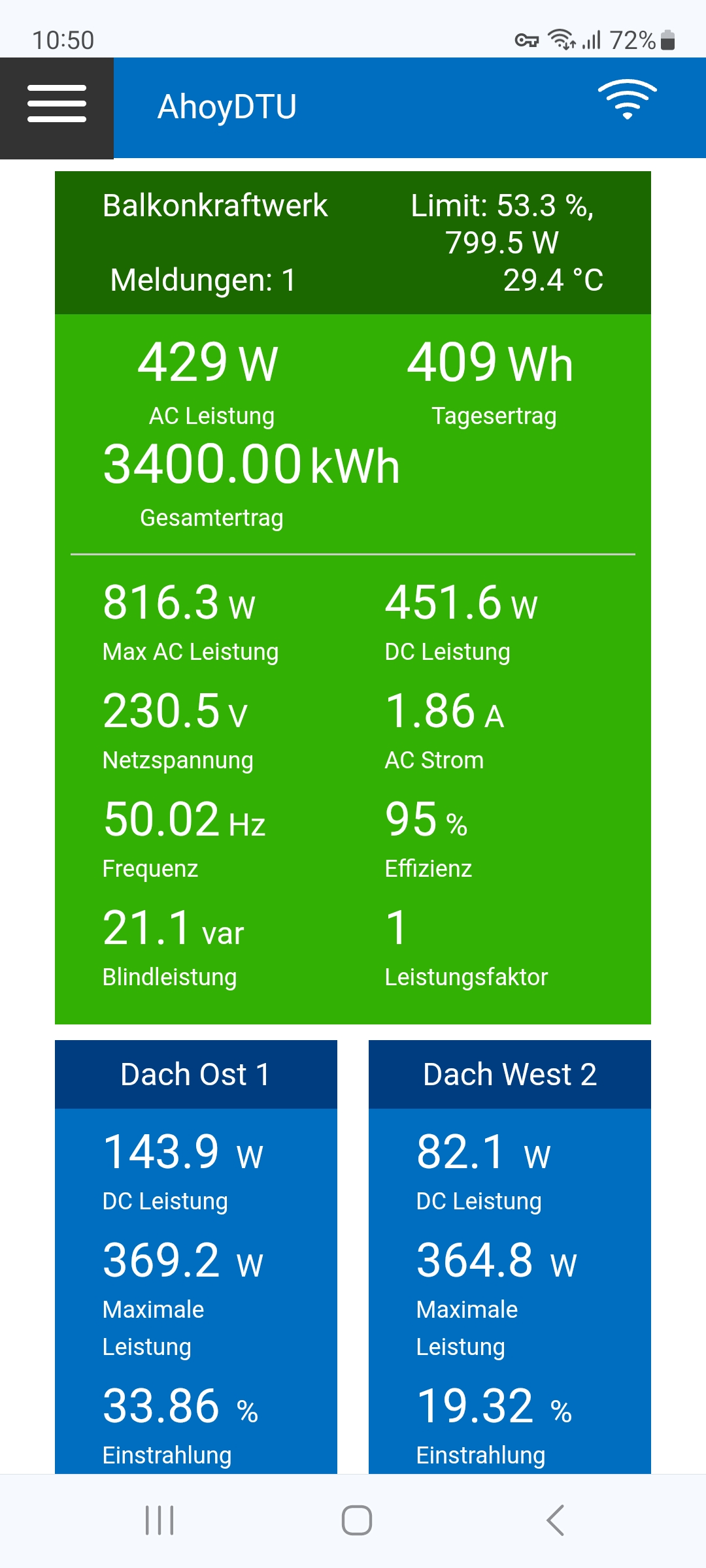Screen dimensions: 706x1568
Task: Go back with the system back button
Action: (555, 1520)
